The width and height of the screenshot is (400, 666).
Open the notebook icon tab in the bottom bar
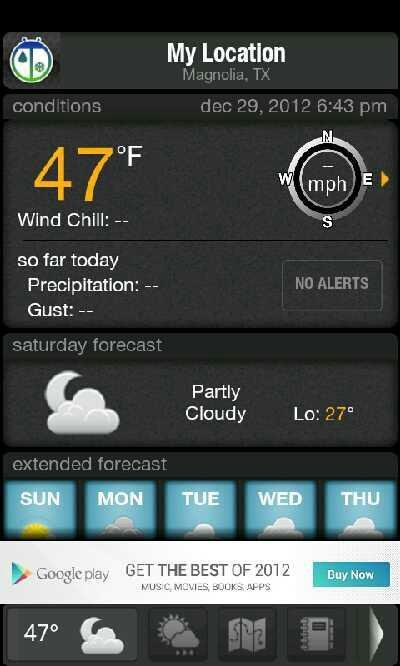[316, 635]
